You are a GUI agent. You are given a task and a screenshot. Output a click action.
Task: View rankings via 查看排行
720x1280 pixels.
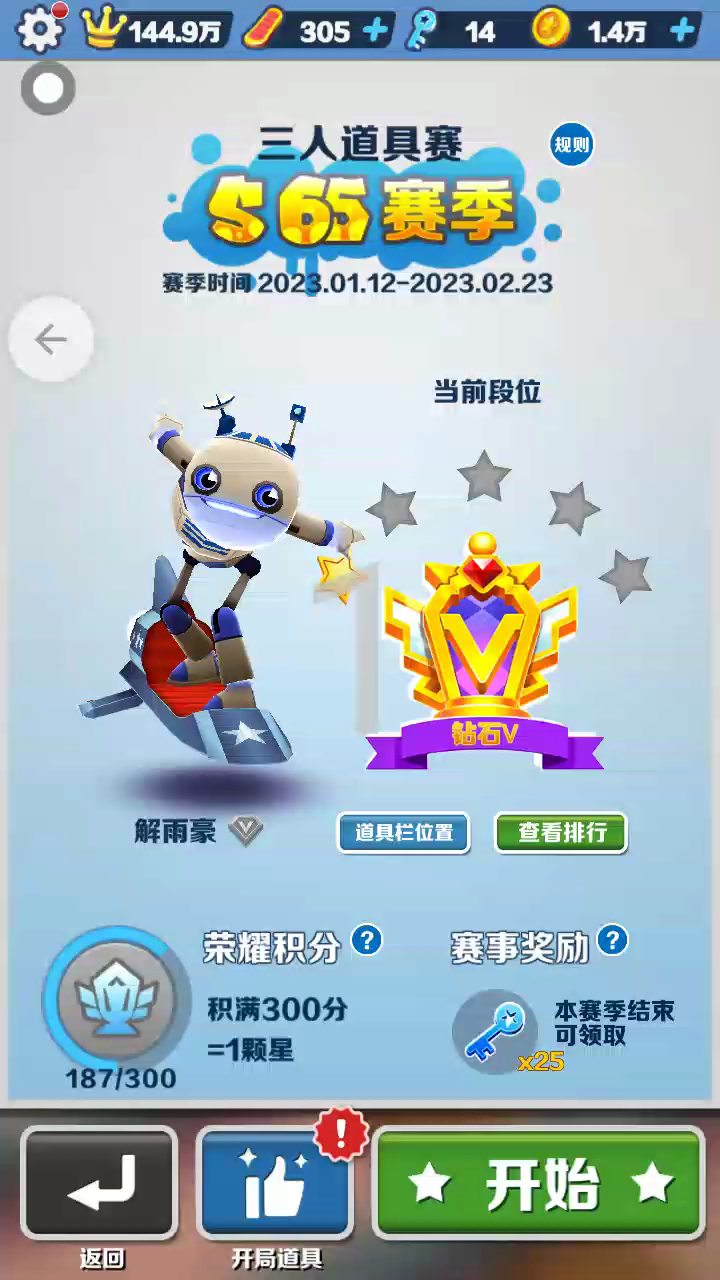[561, 832]
